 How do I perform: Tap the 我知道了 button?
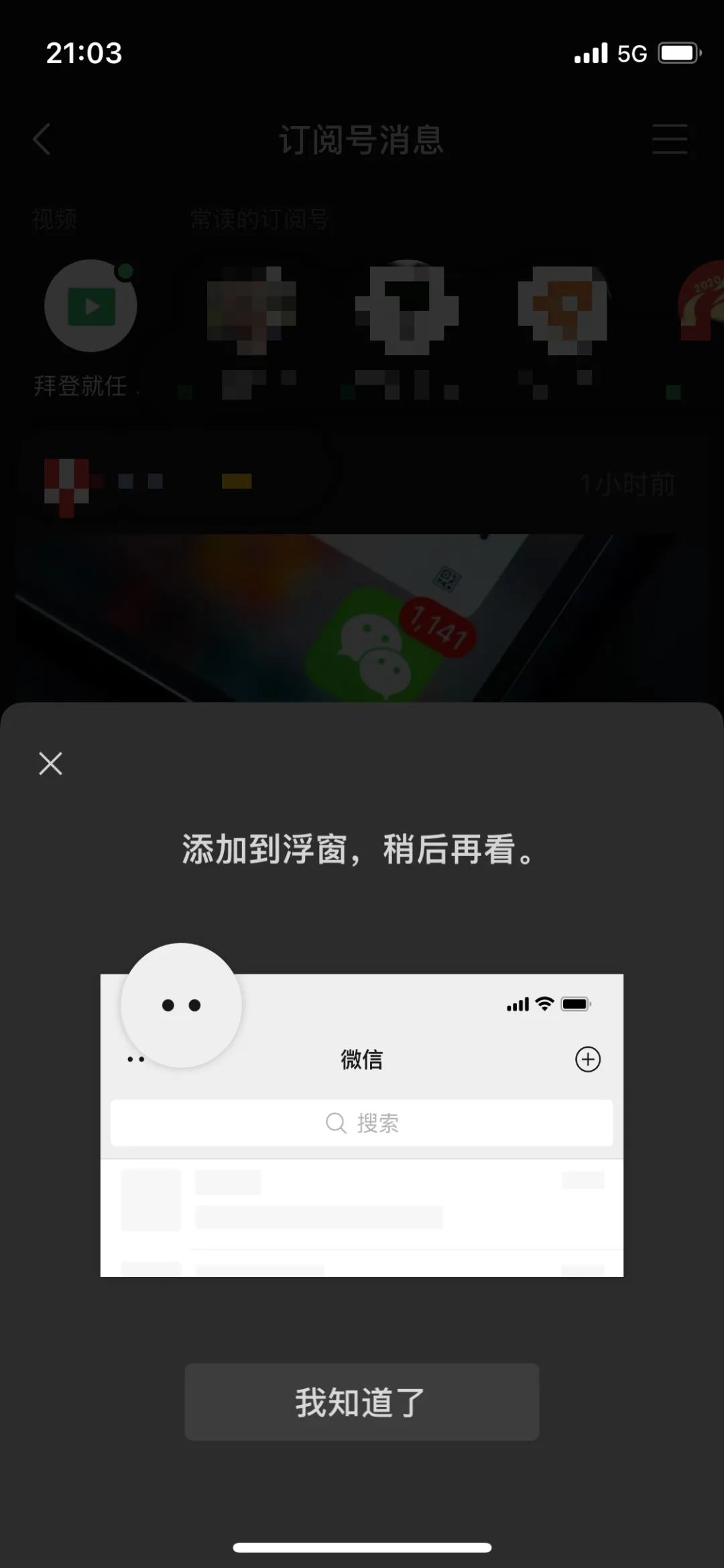[362, 1402]
